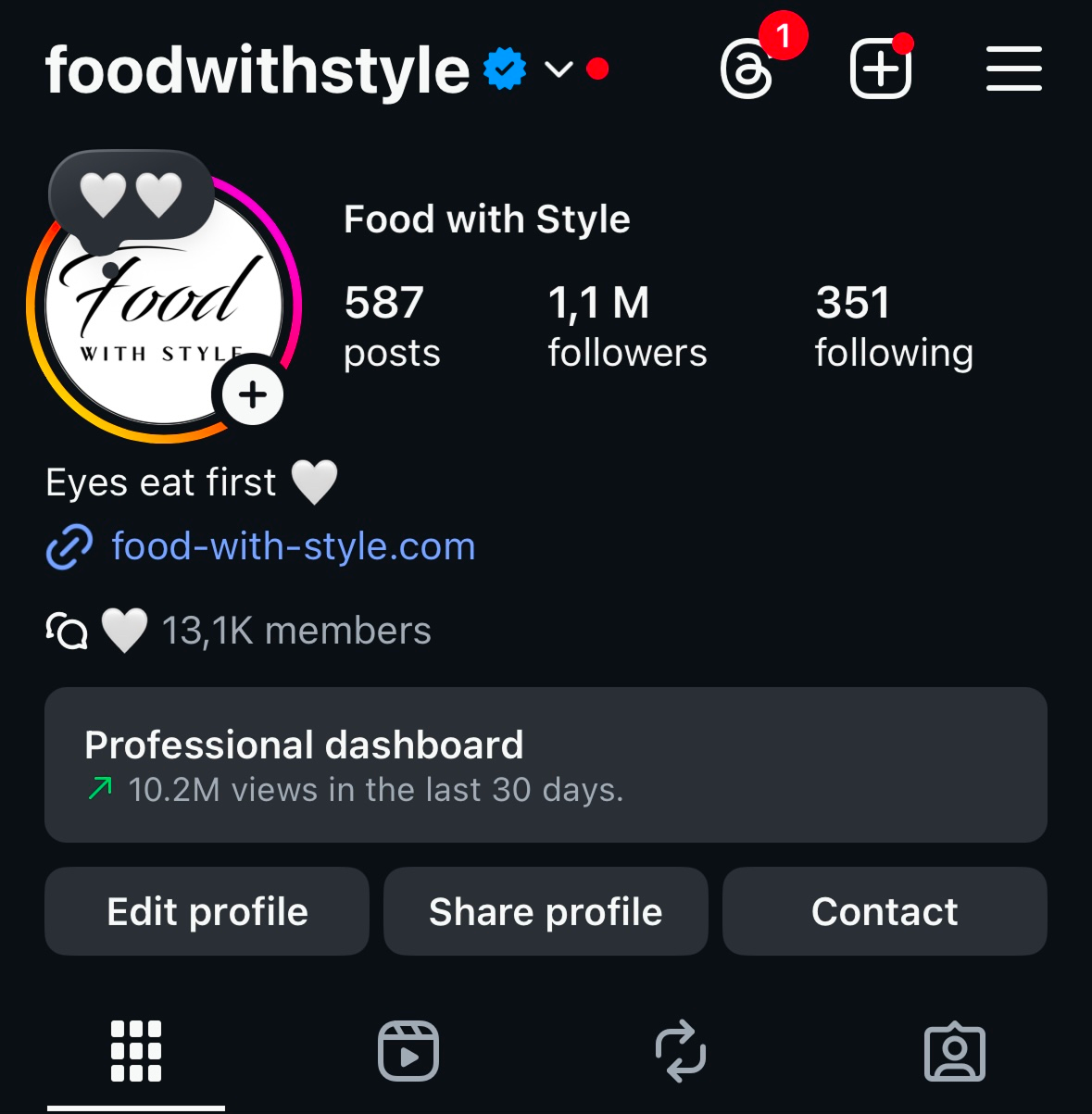Open the hamburger menu
This screenshot has height=1114, width=1092.
coord(1013,68)
